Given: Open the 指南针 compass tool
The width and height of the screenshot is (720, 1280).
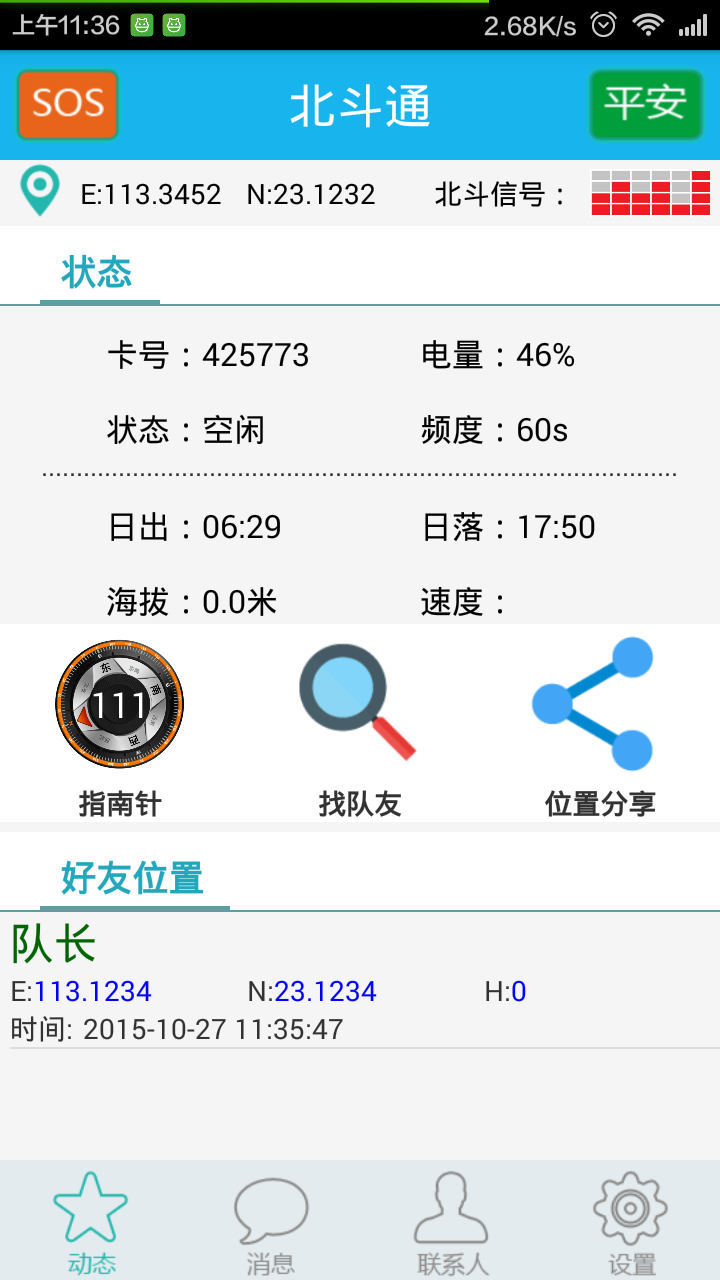Looking at the screenshot, I should [x=120, y=727].
